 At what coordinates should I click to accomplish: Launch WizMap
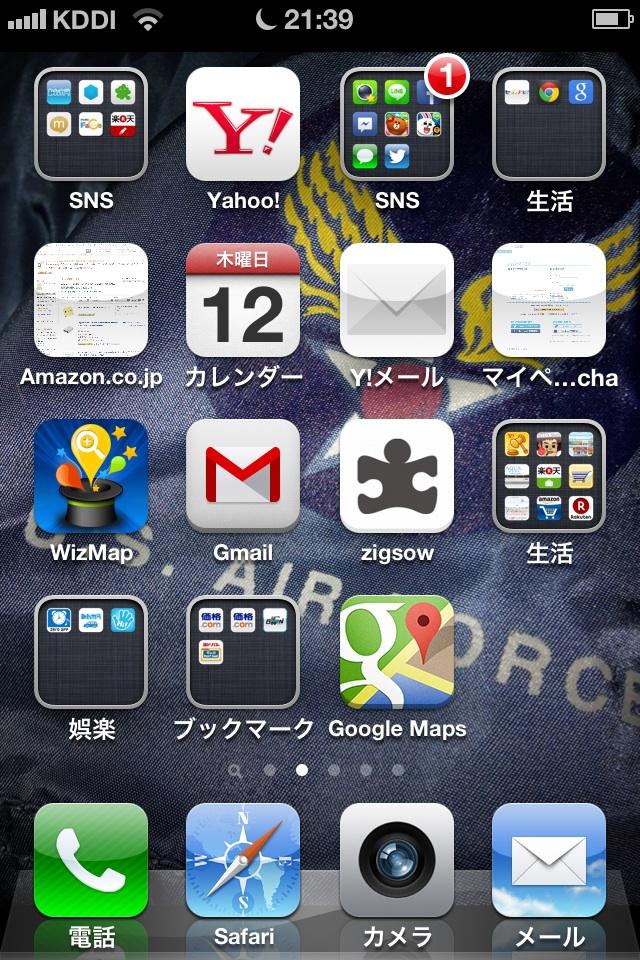(x=91, y=475)
